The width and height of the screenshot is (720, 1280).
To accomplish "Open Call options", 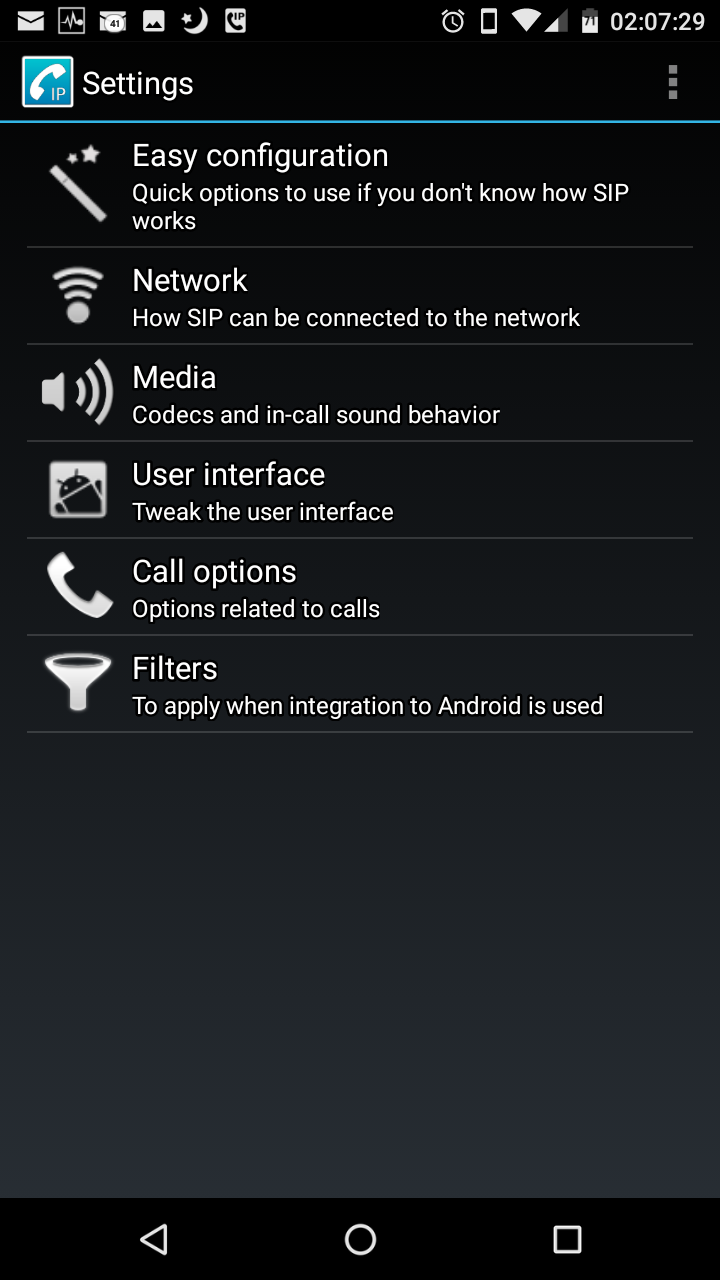I will 360,587.
